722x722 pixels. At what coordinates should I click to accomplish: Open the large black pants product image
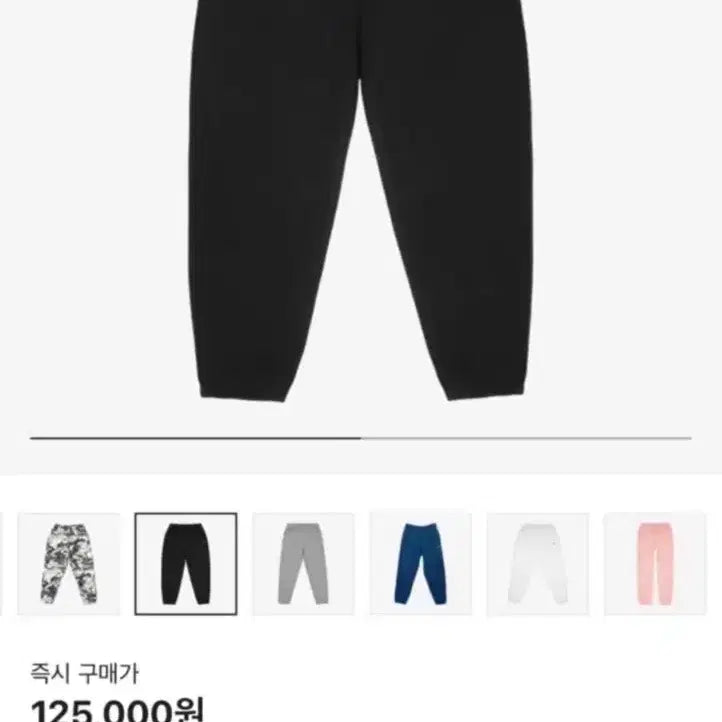360,200
